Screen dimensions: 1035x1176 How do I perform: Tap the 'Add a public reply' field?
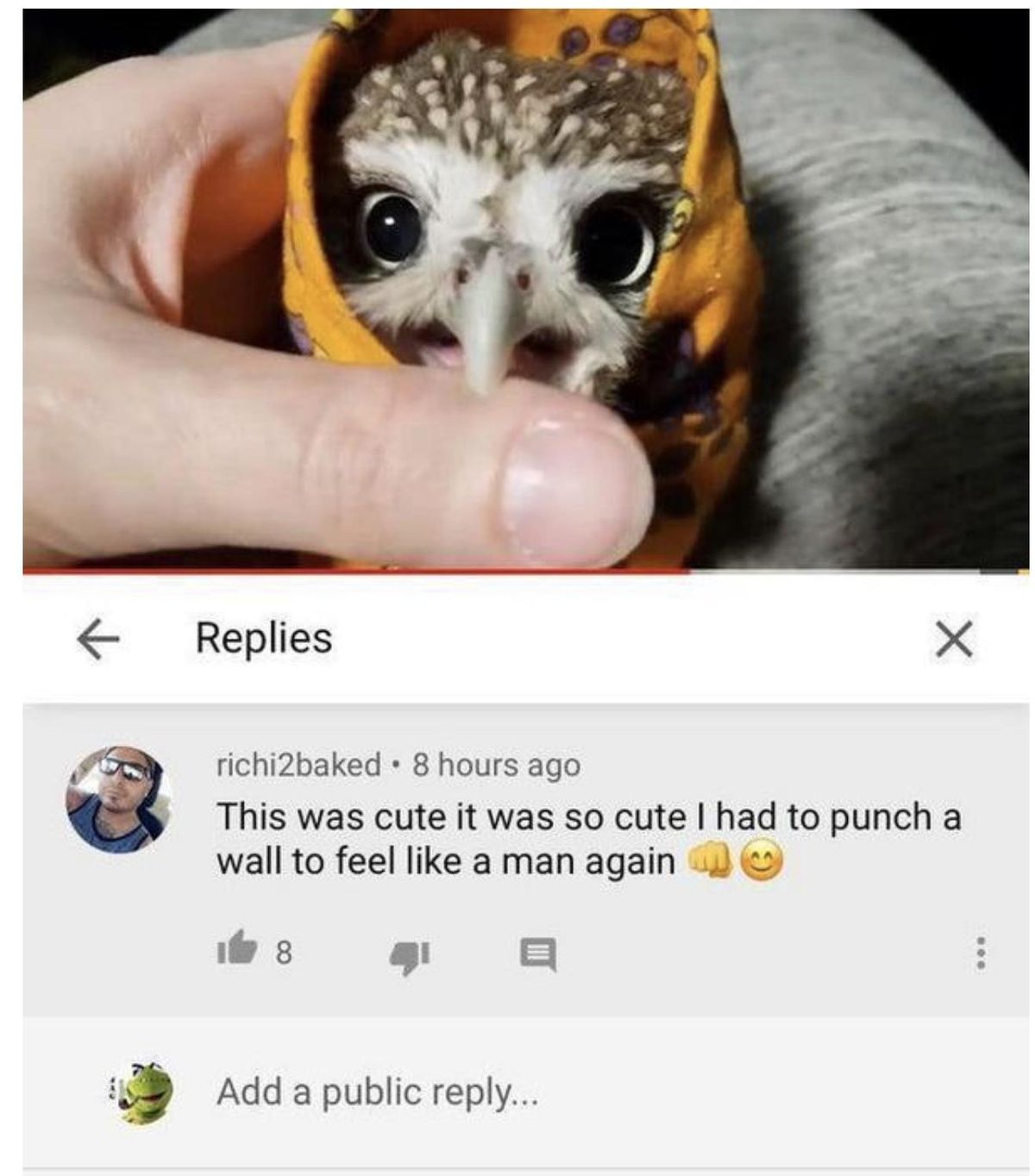click(517, 1092)
